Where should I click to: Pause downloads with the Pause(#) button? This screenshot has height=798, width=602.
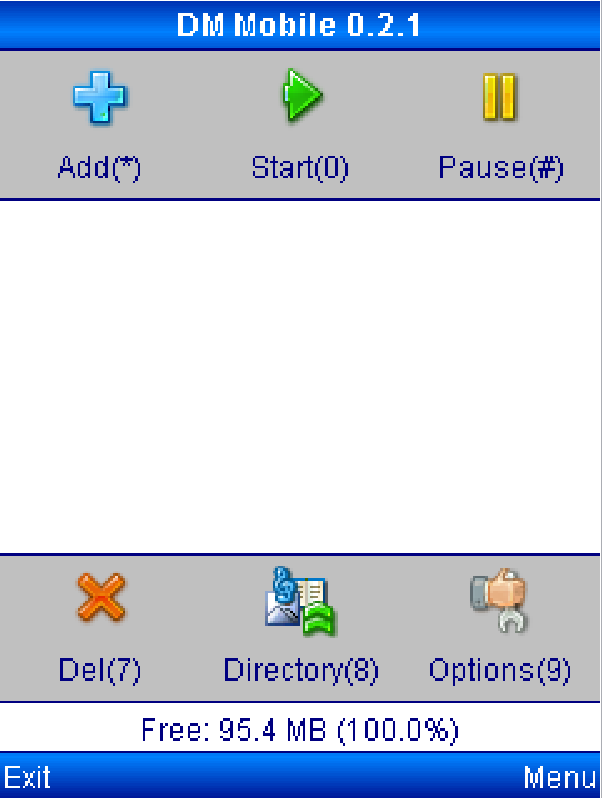coord(500,125)
